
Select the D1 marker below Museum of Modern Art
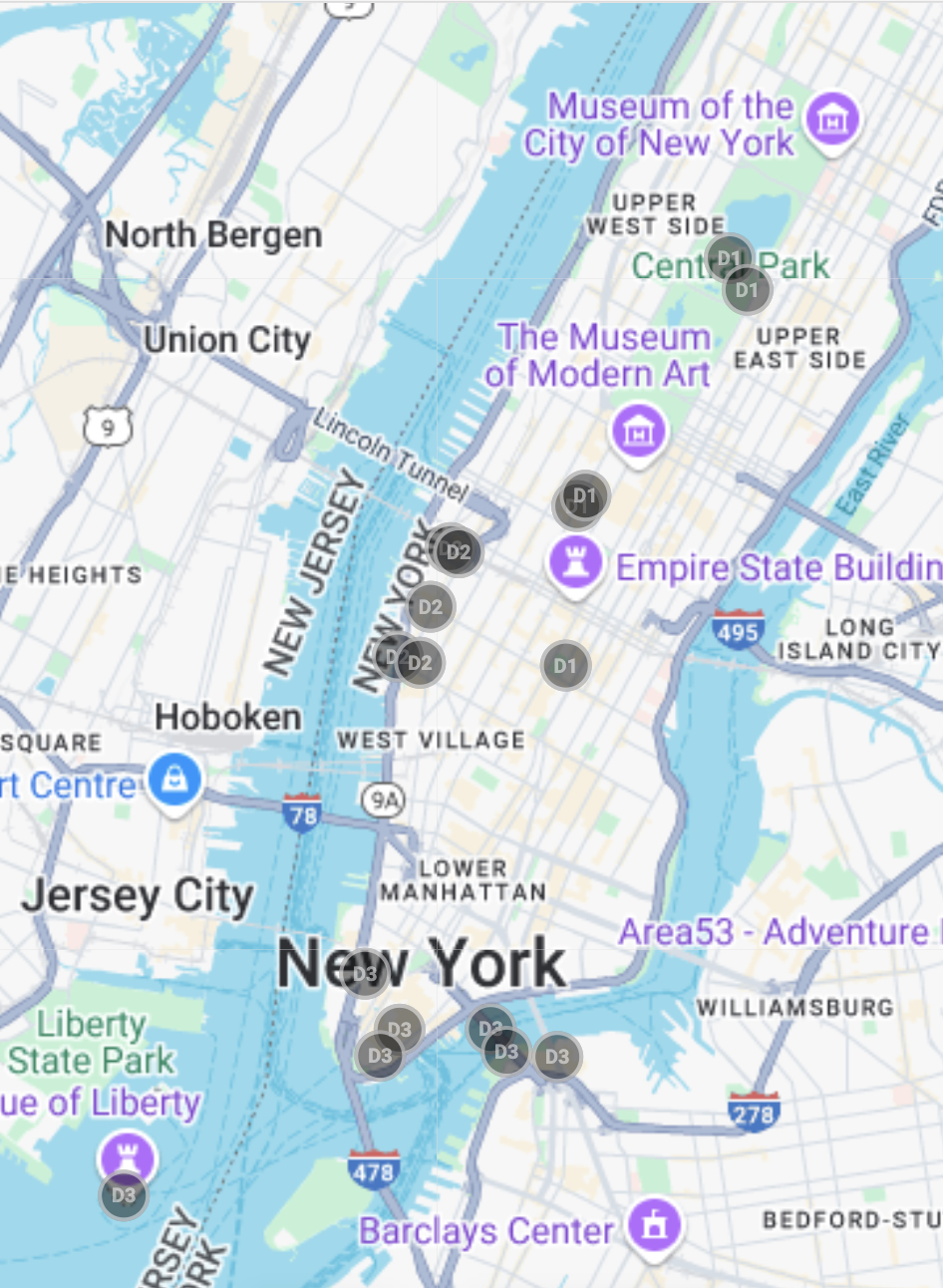click(x=584, y=495)
